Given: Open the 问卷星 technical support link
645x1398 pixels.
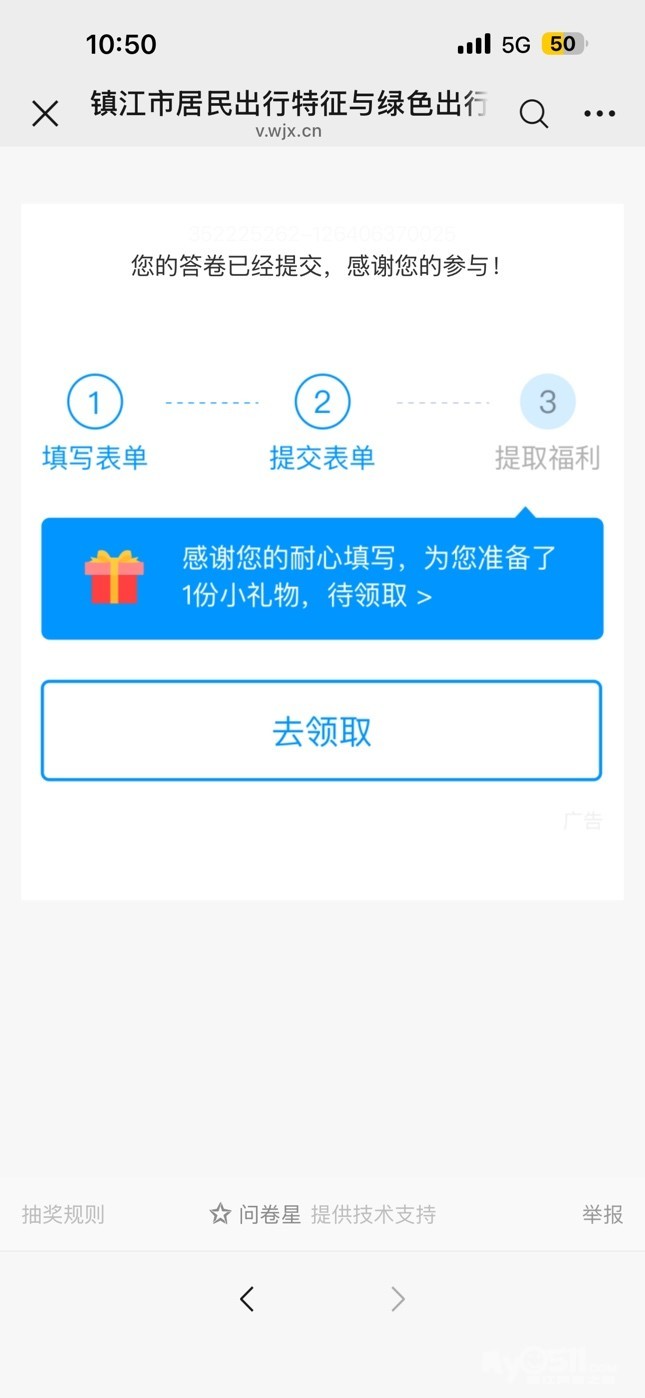Looking at the screenshot, I should tap(322, 1215).
